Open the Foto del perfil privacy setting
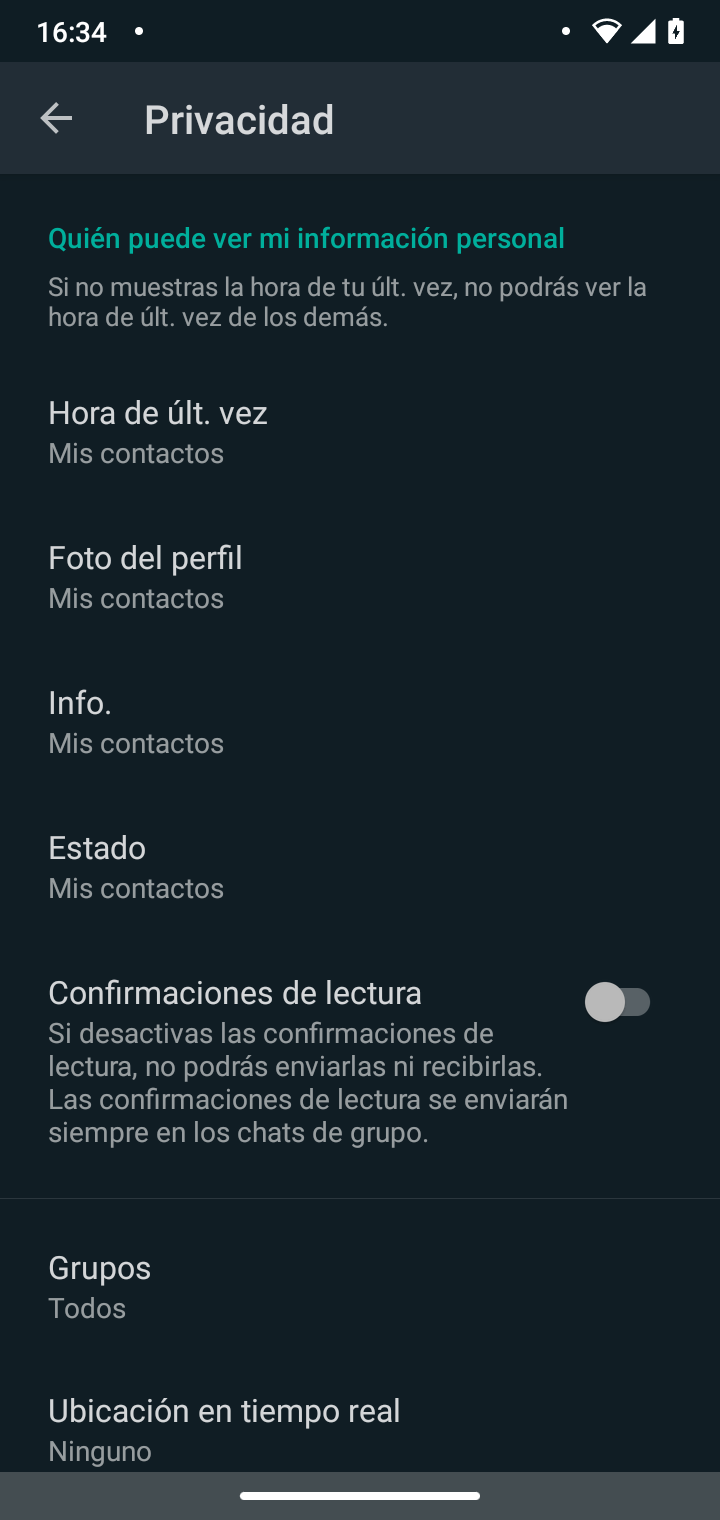The image size is (720, 1520). (x=360, y=577)
